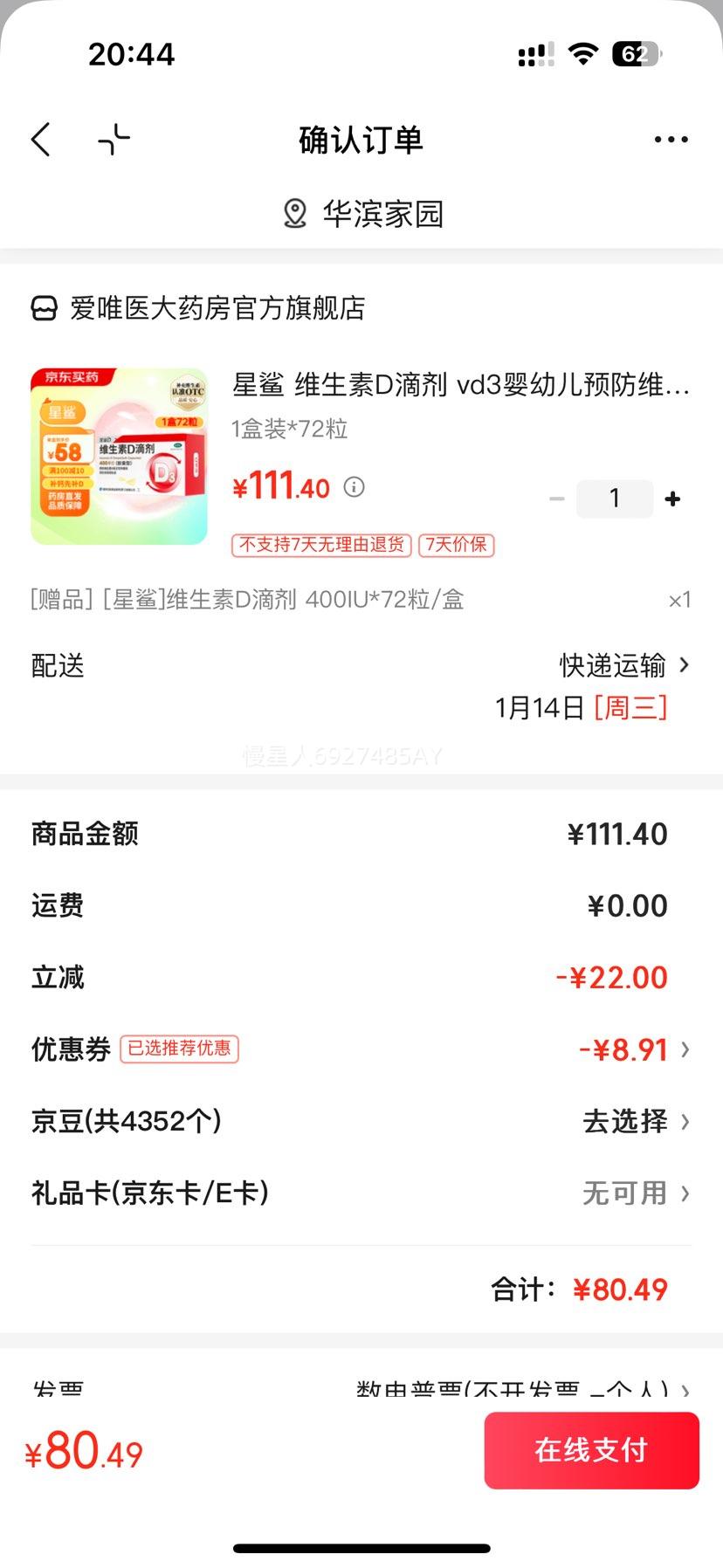Click the location pin beside 华滨家园

pos(293,213)
